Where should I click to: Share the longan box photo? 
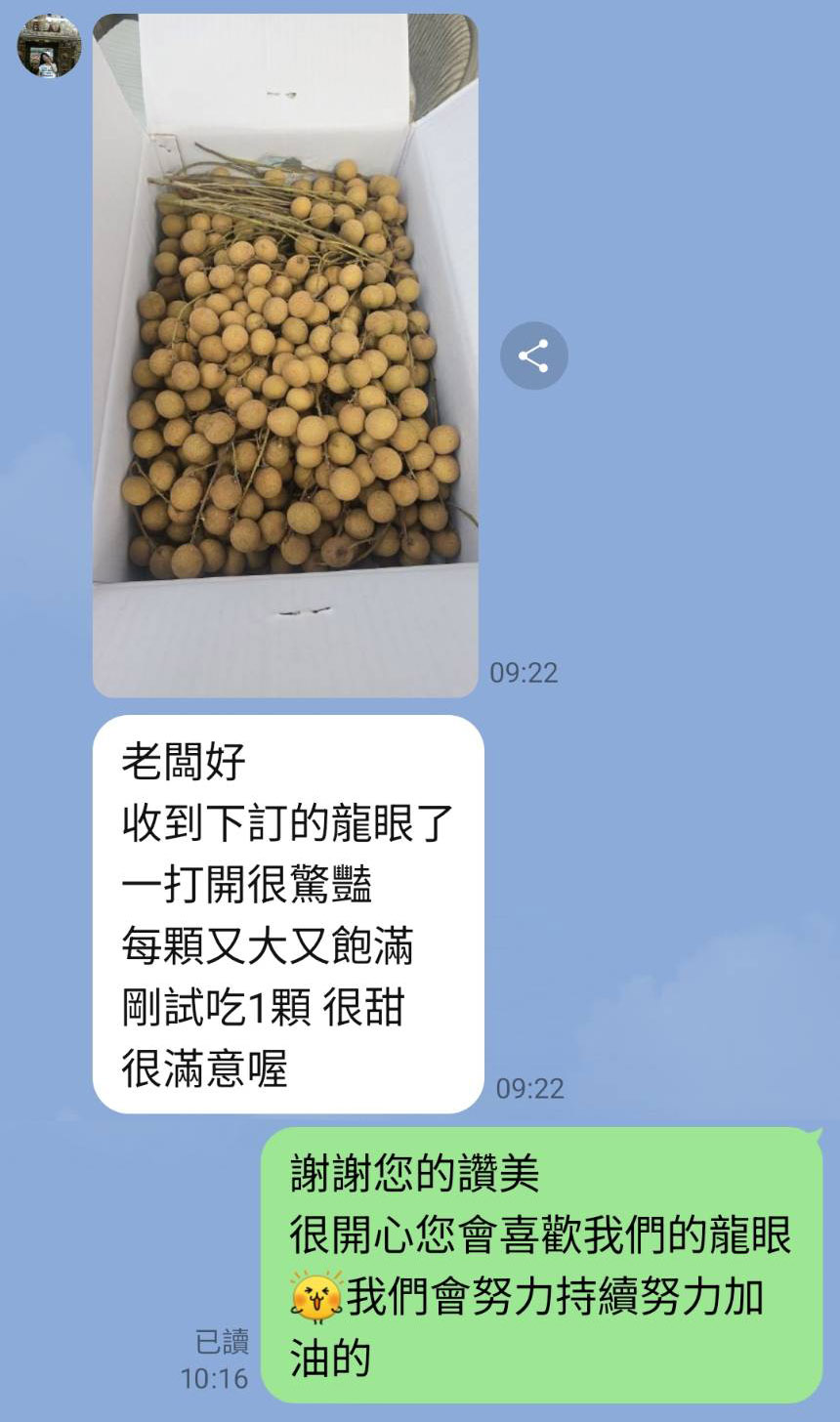tap(533, 355)
